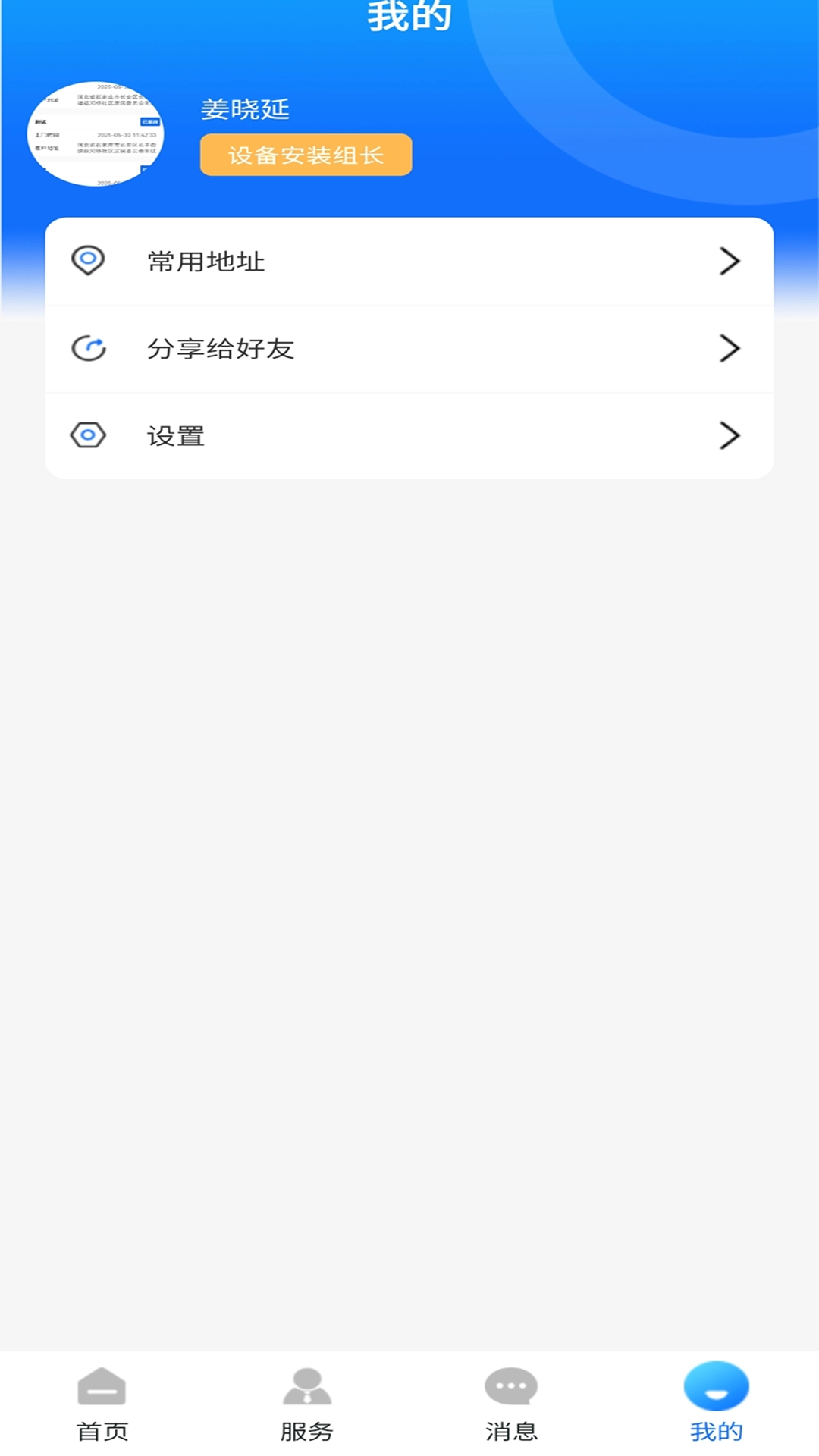Tap the 设备安装组长 role badge

click(306, 154)
